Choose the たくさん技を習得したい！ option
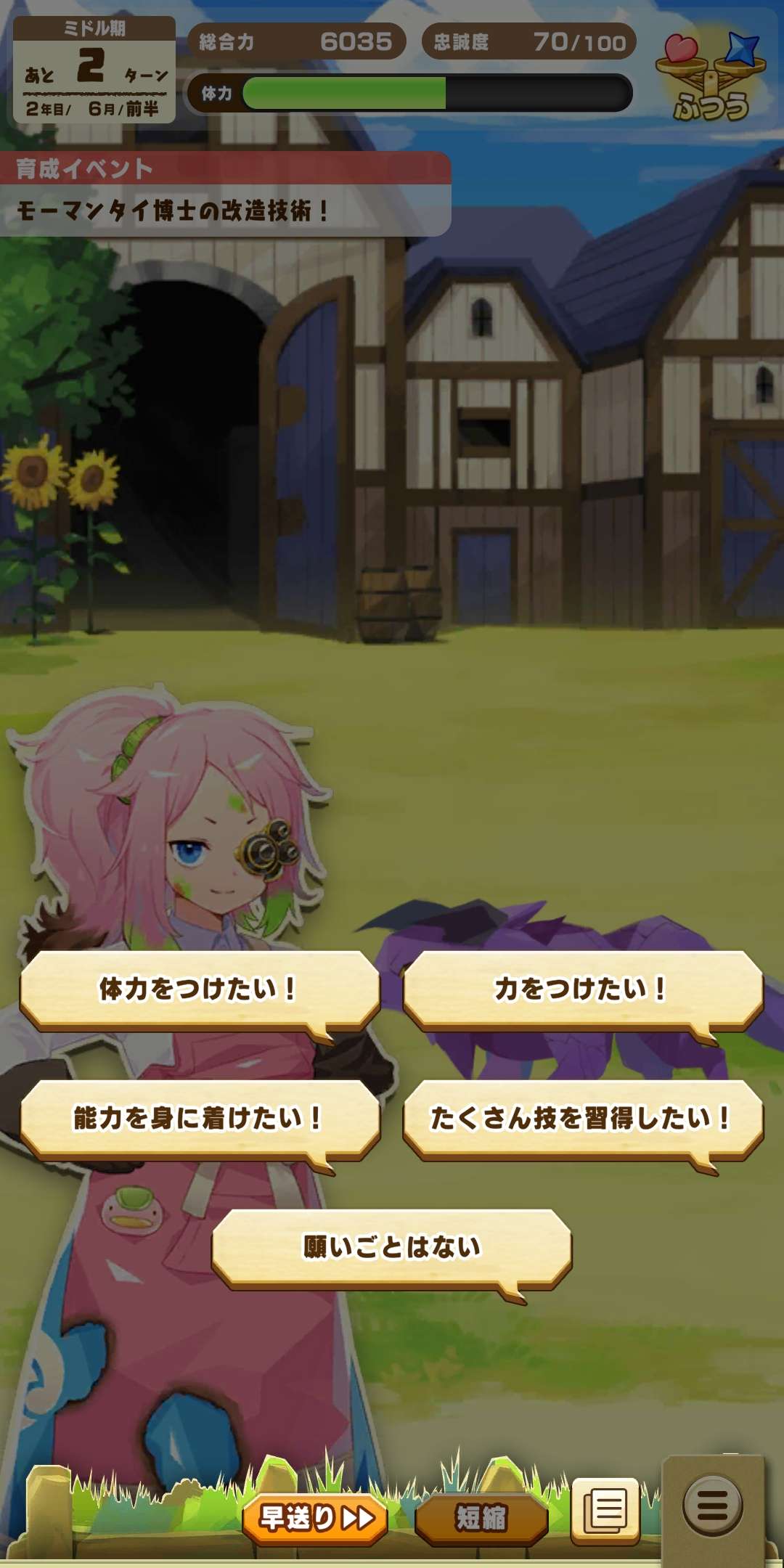Viewport: 784px width, 1568px height. point(582,1119)
